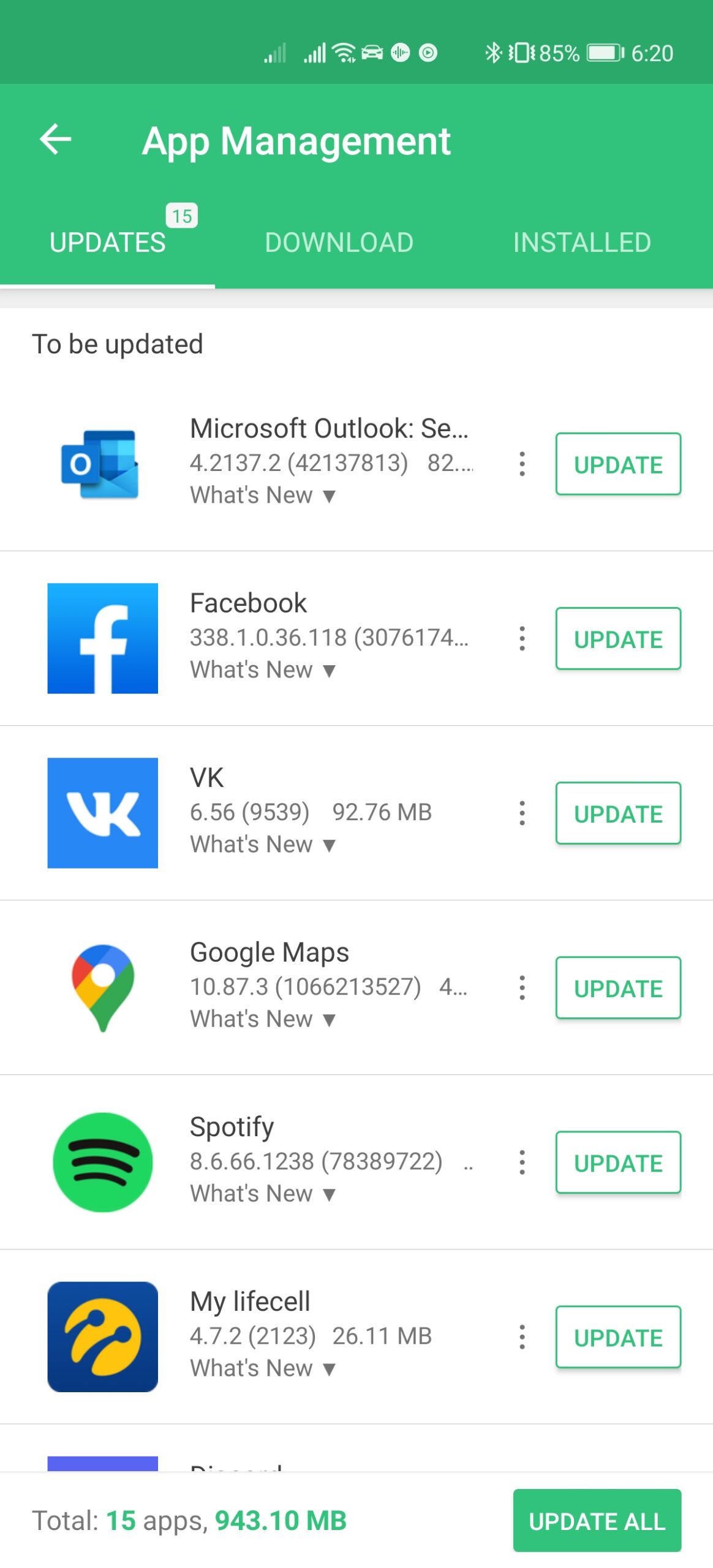Expand What's New for My lifecell
713x1568 pixels.
(x=263, y=1368)
